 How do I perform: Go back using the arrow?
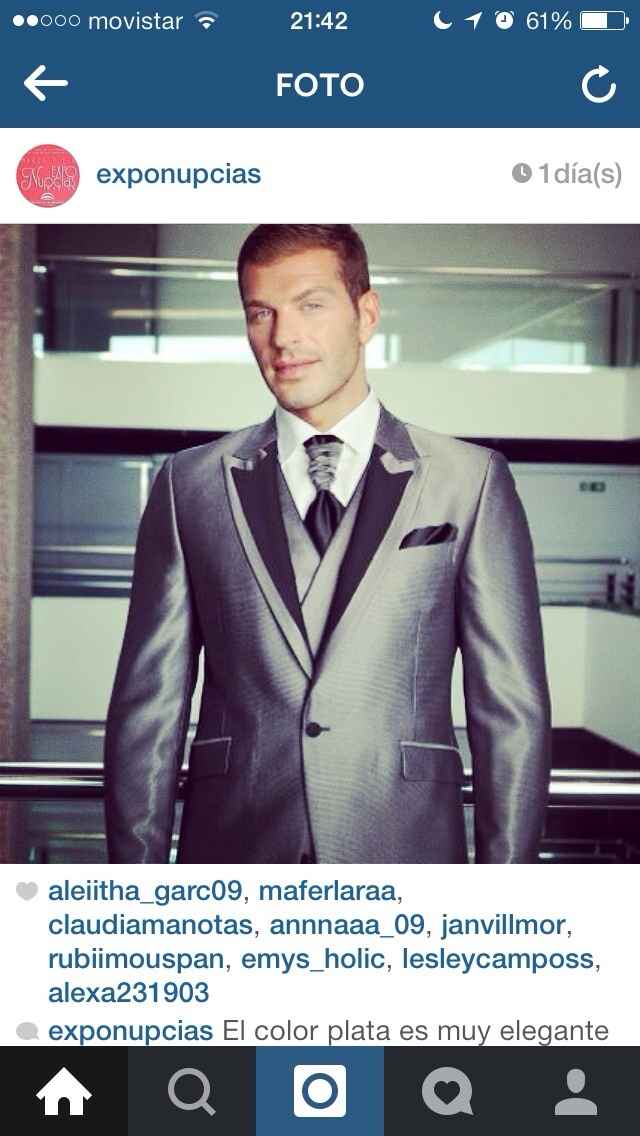pyautogui.click(x=46, y=85)
